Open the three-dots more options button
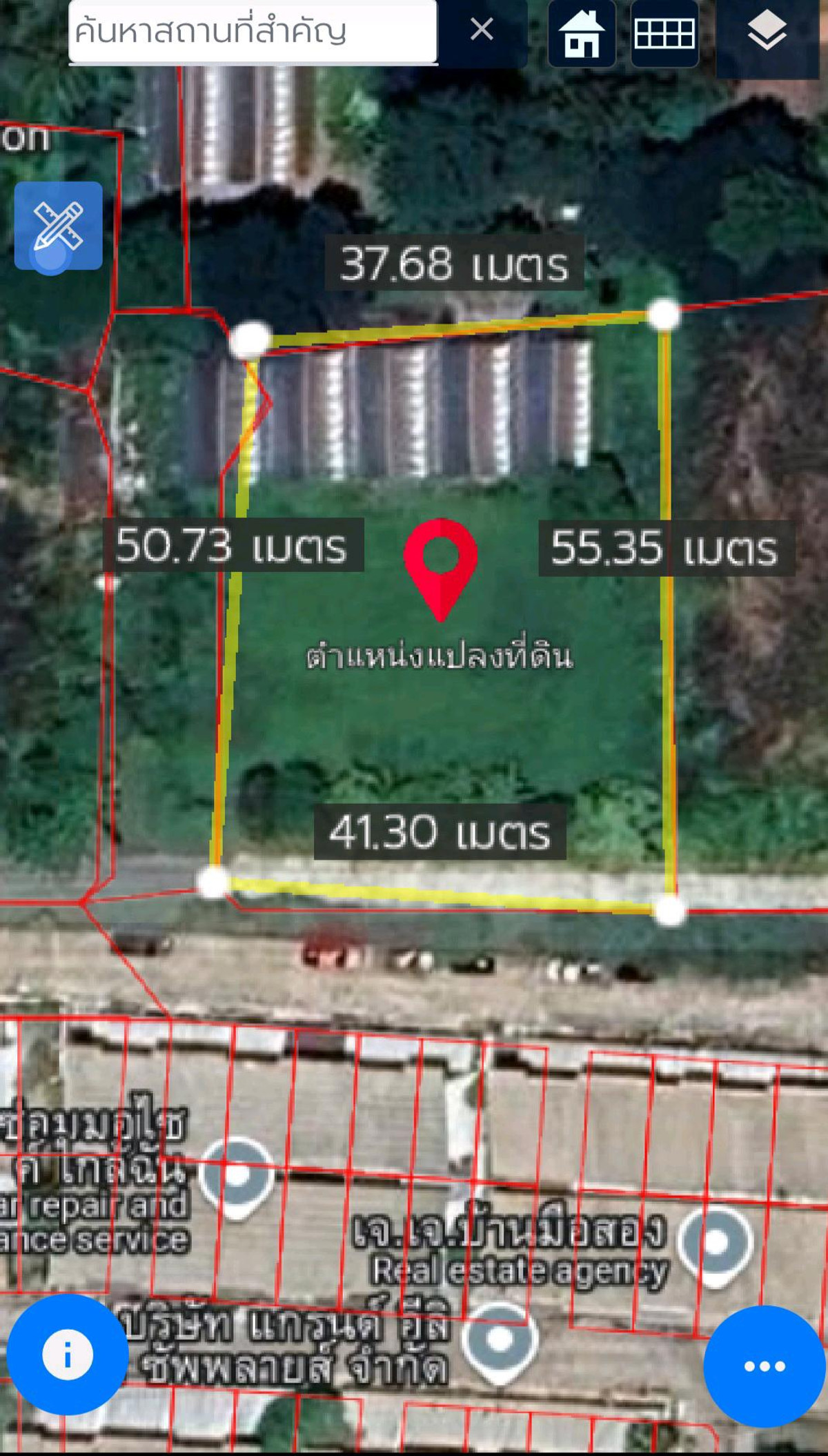The width and height of the screenshot is (828, 1456). [x=764, y=1366]
